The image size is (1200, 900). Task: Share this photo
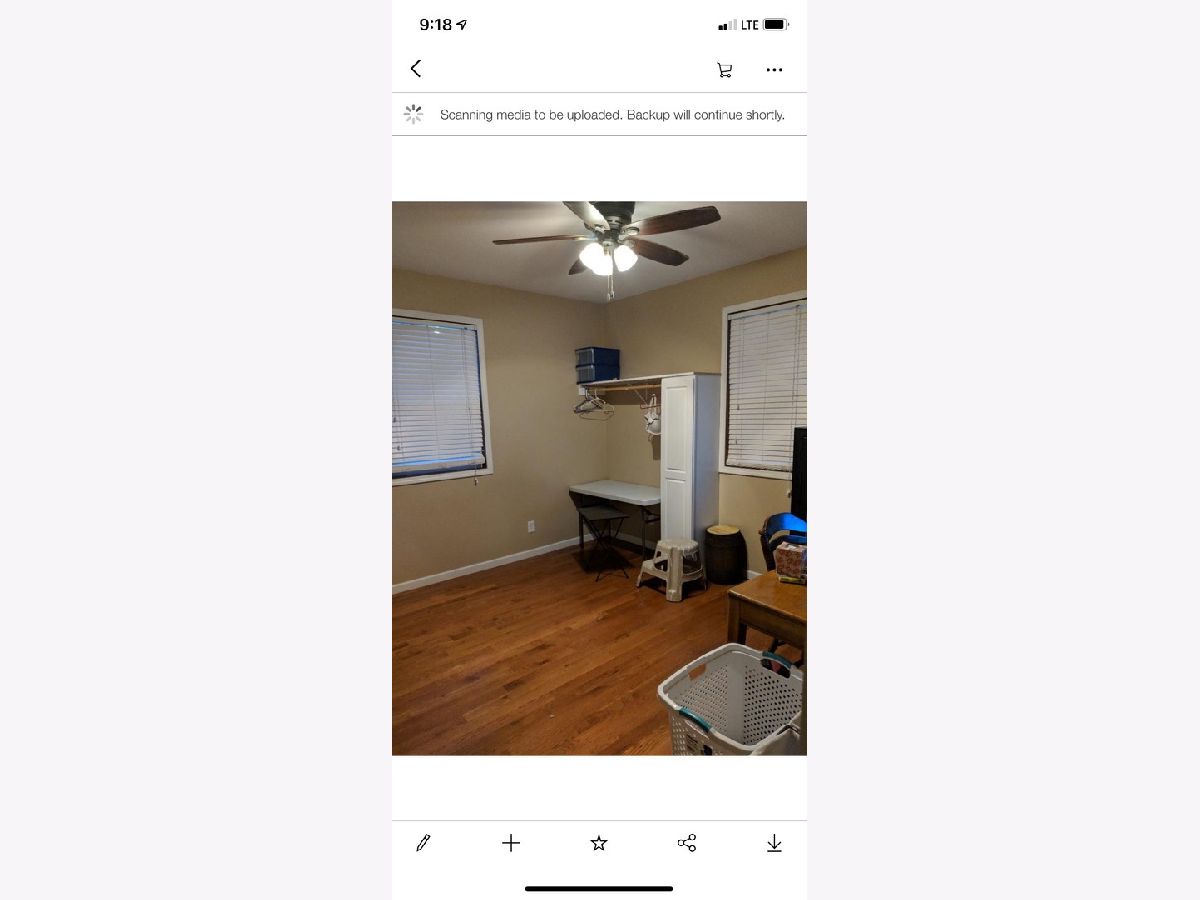point(686,843)
